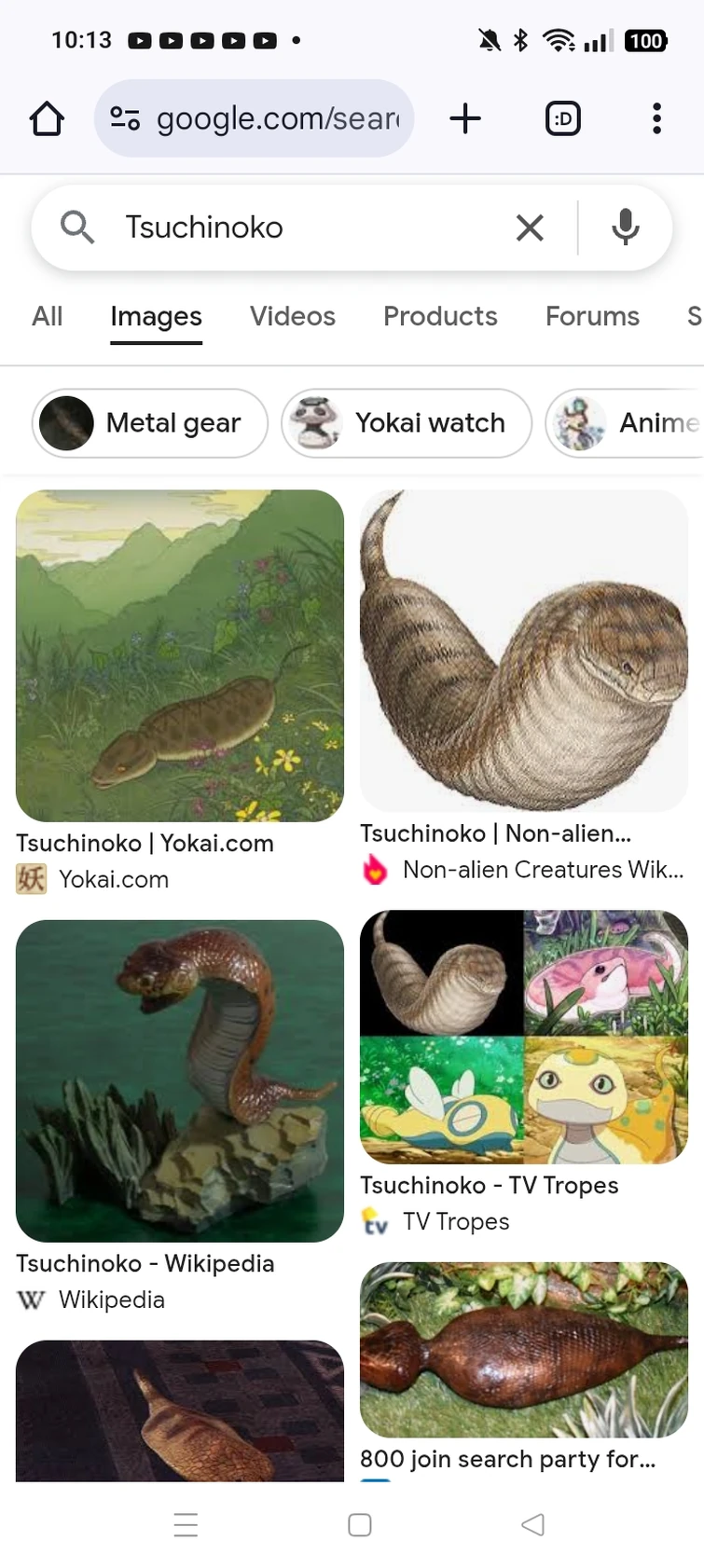Switch to the Videos tab

pos(292,317)
